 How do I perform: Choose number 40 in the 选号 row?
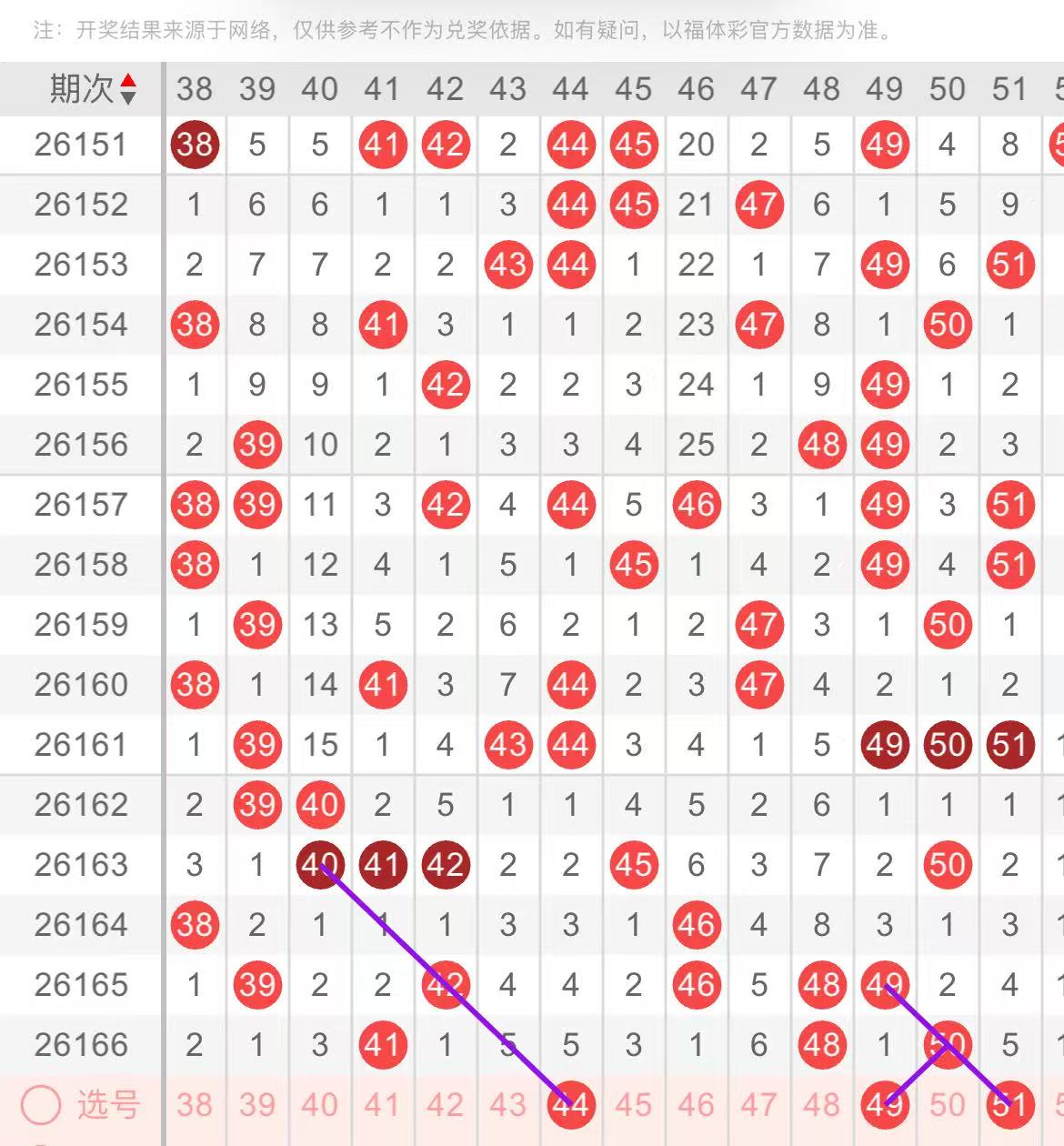tap(320, 1105)
